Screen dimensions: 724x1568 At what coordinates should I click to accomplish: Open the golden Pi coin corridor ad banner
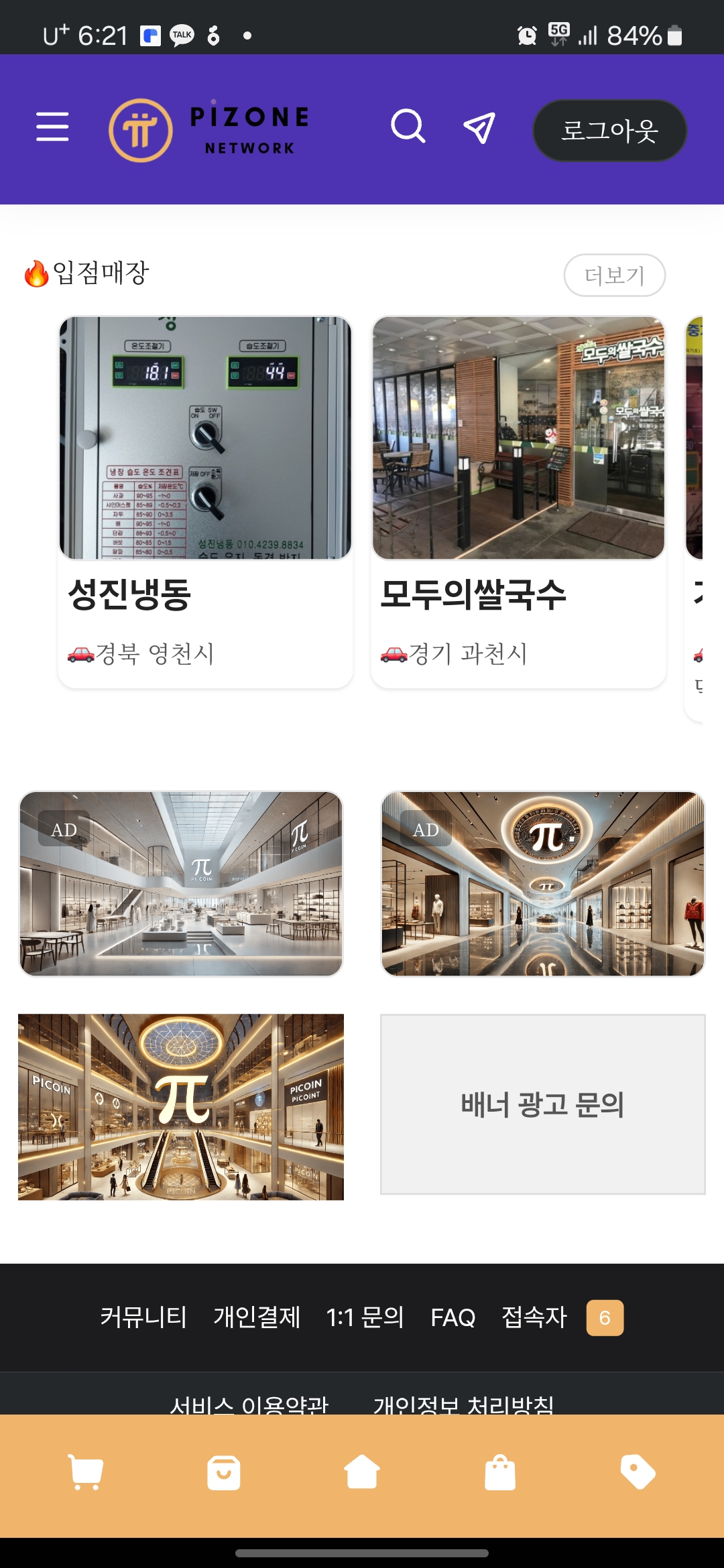point(543,883)
